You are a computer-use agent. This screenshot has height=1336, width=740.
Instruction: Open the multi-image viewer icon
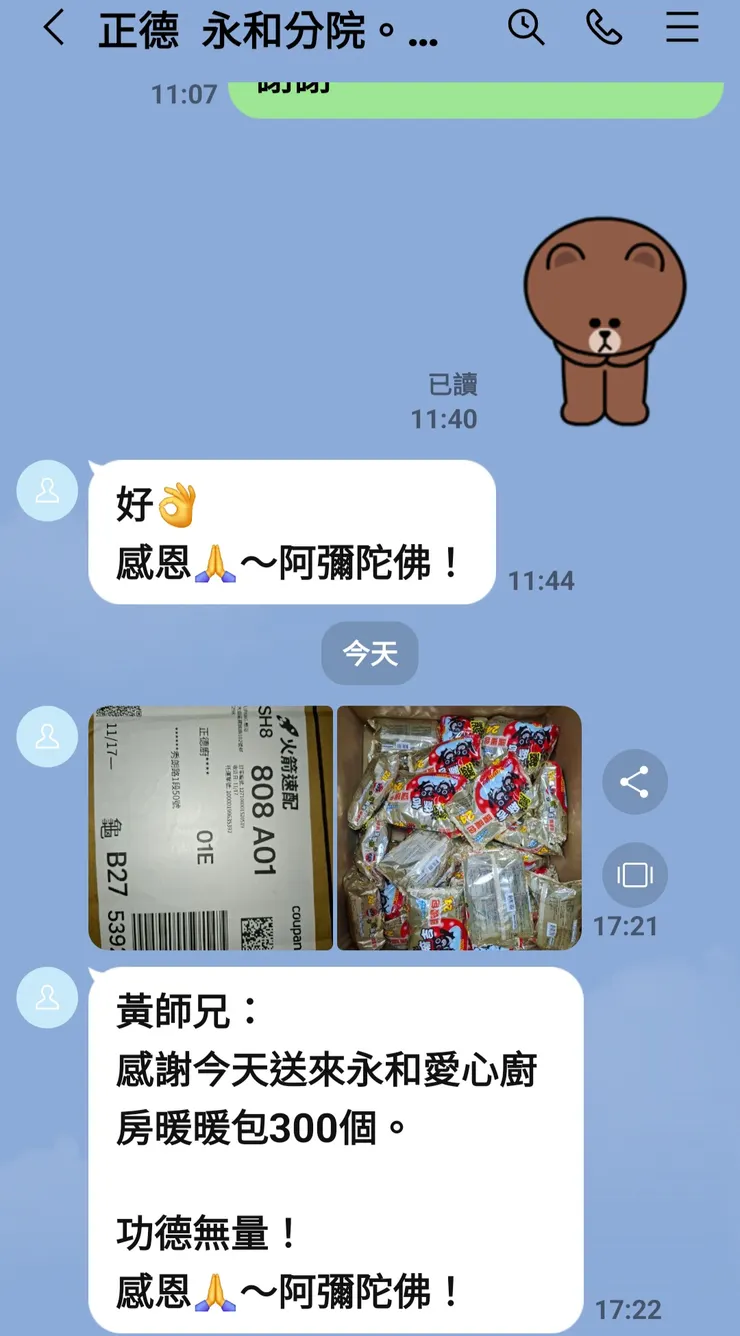(x=634, y=874)
